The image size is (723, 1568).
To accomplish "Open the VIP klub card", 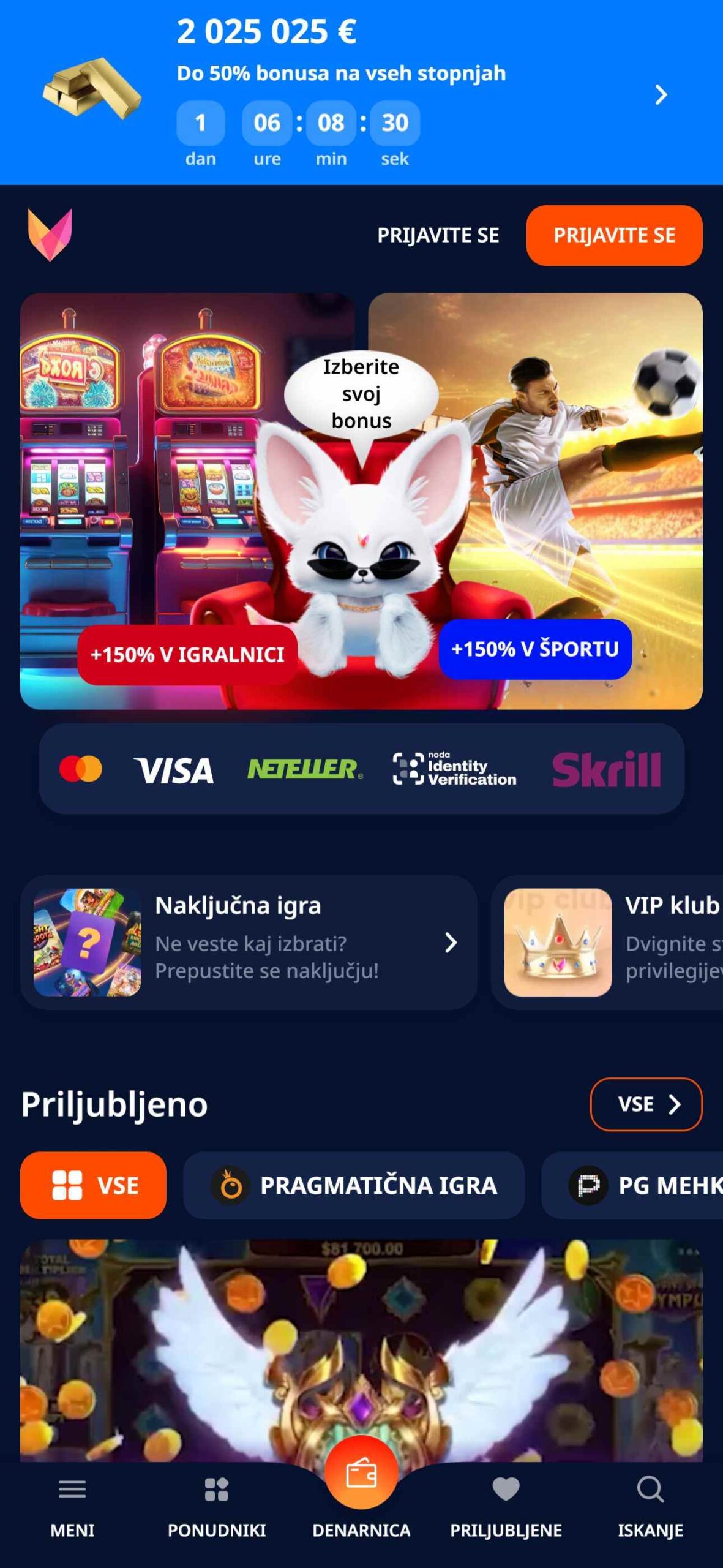I will pyautogui.click(x=607, y=942).
